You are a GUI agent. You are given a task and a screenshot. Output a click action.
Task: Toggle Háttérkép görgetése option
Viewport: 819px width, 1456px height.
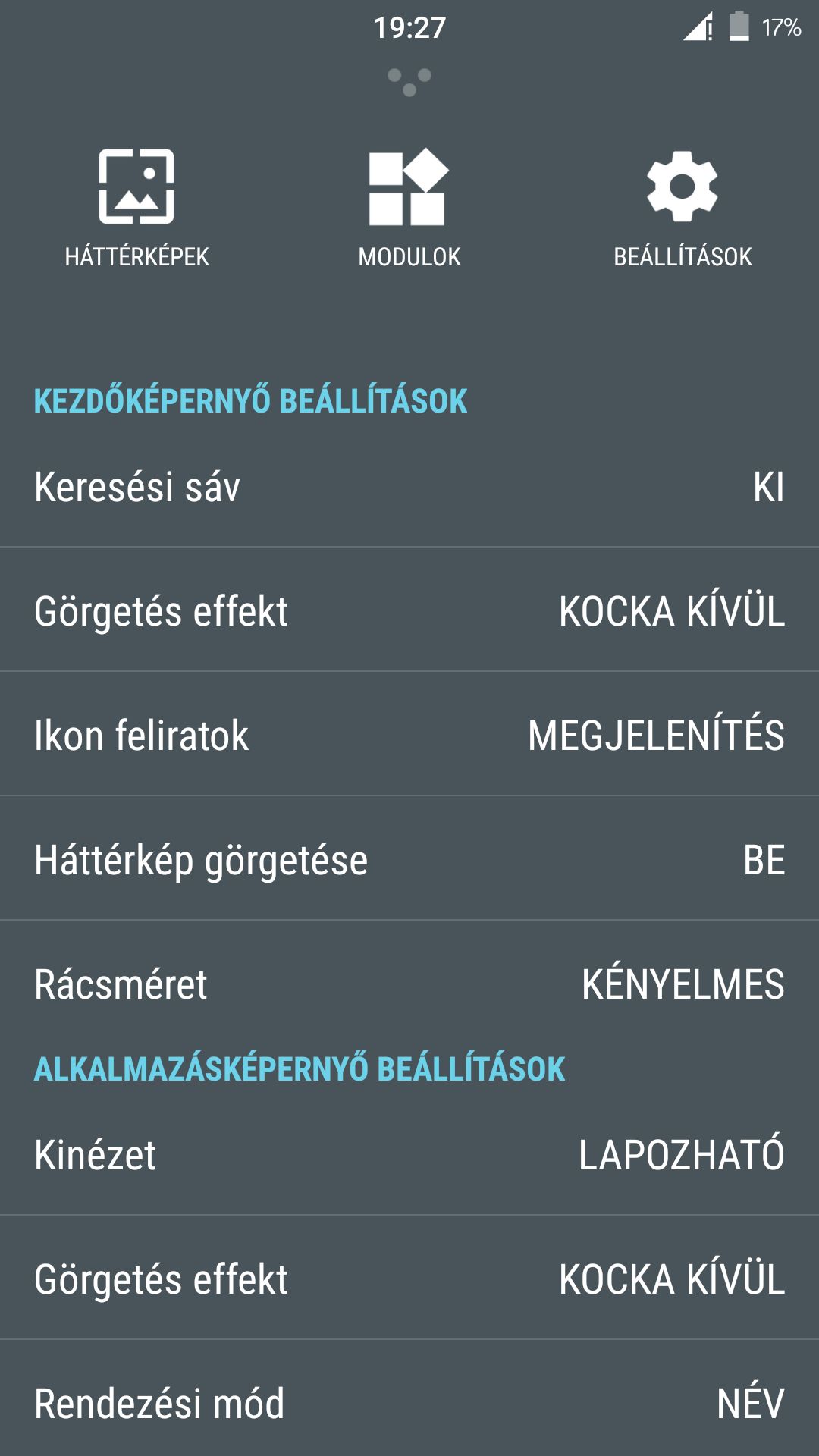[409, 859]
